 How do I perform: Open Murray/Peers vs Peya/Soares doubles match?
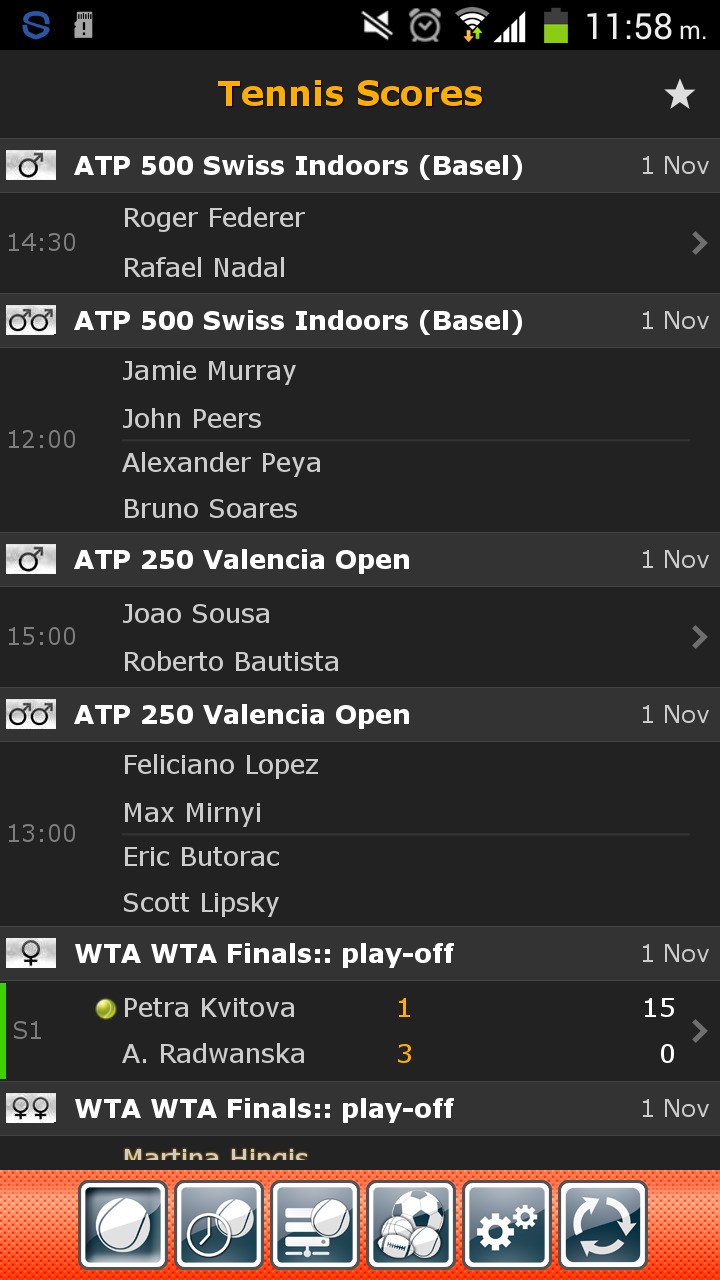point(360,440)
